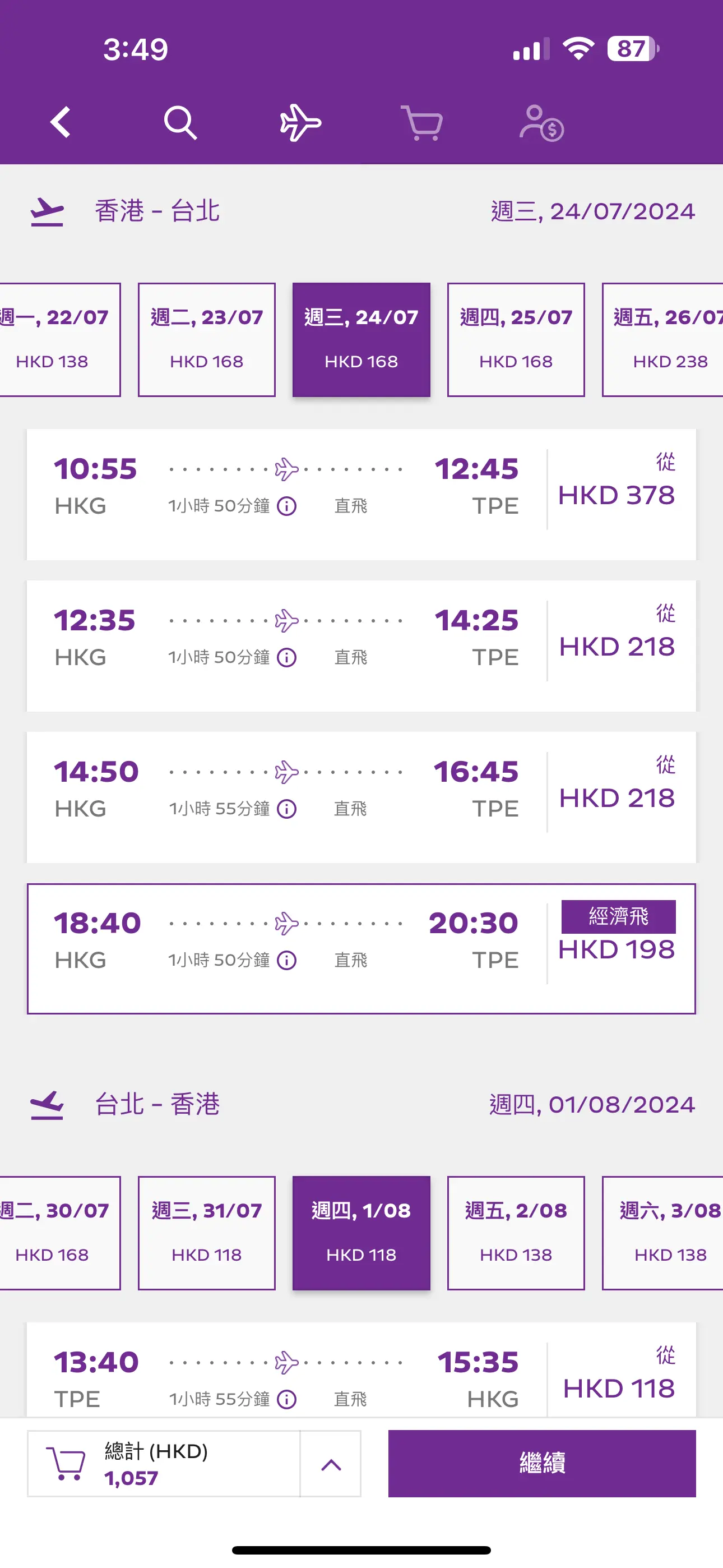The image size is (723, 1568).
Task: Choose the 10:55 HKG to TPE flight
Action: (x=361, y=494)
